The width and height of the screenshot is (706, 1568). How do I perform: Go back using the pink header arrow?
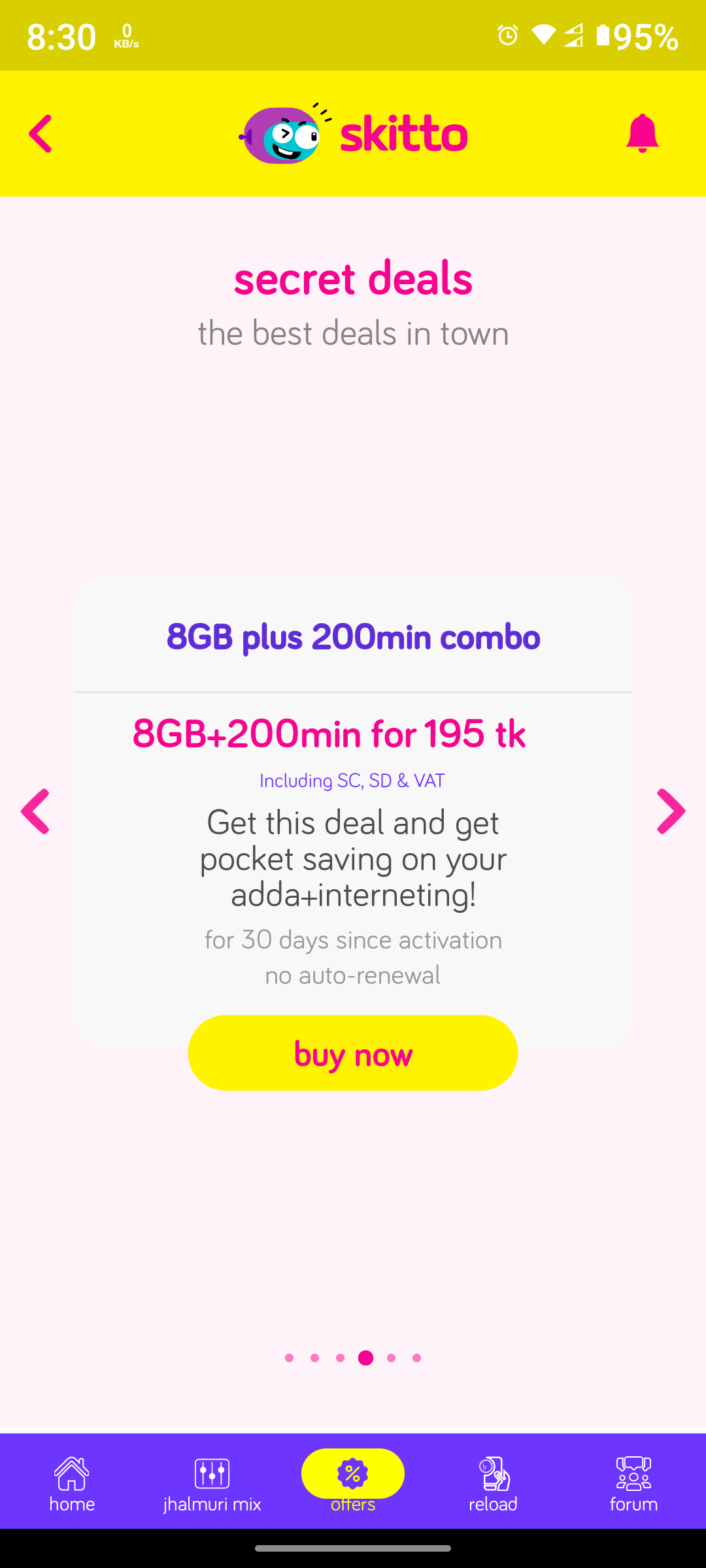(41, 134)
